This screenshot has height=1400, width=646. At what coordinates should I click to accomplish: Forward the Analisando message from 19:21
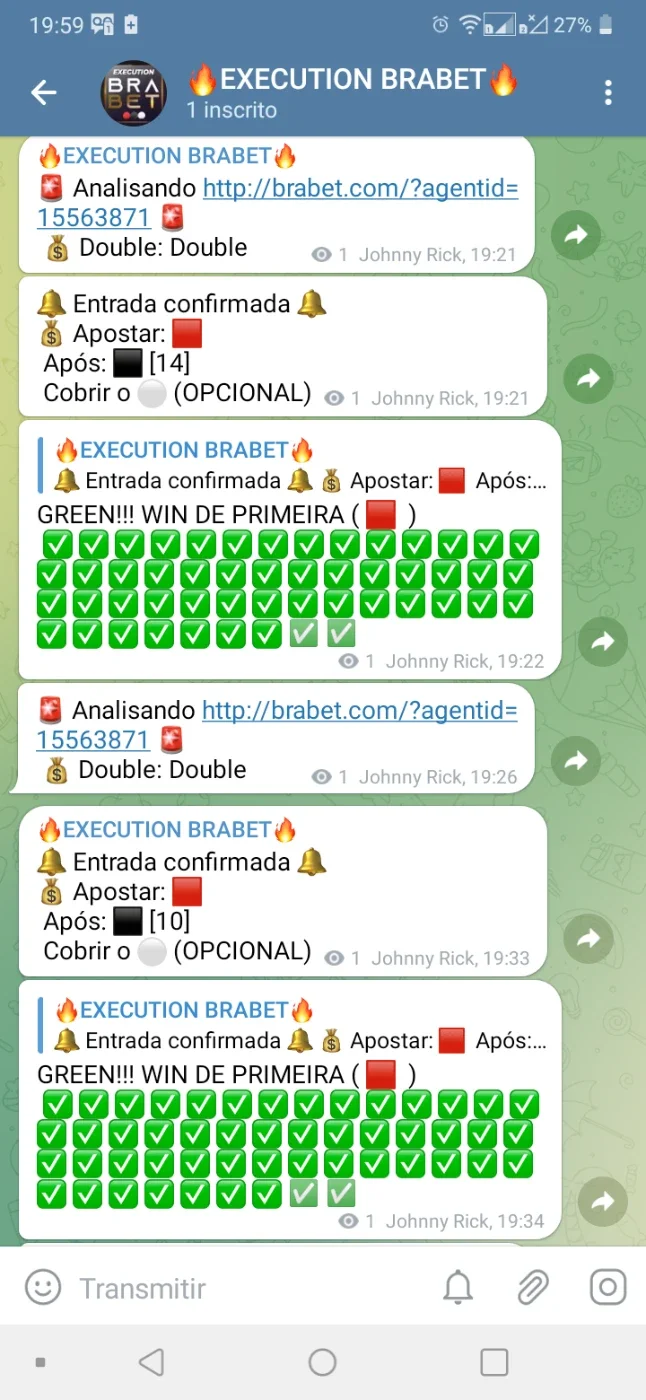(x=577, y=236)
